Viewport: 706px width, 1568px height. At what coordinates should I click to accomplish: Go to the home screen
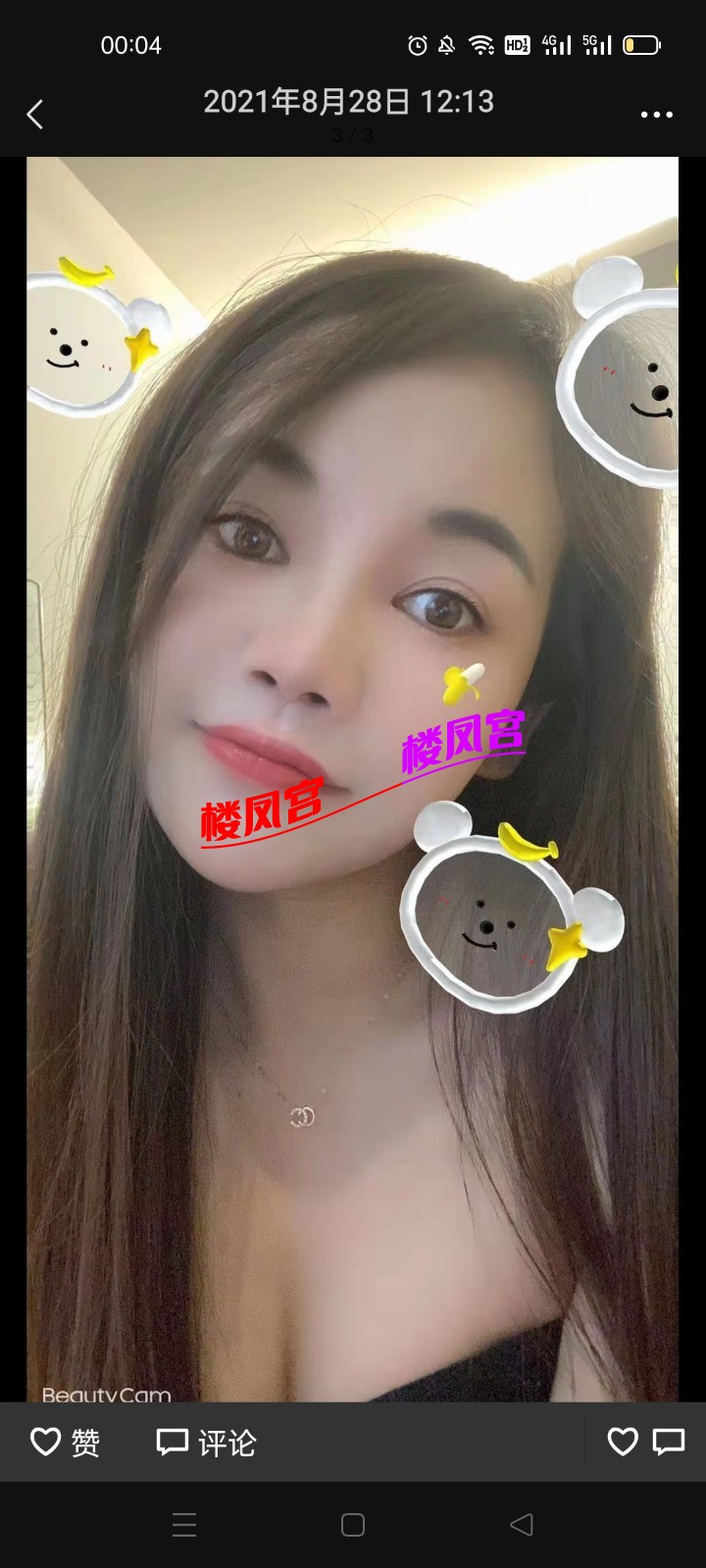click(353, 1524)
